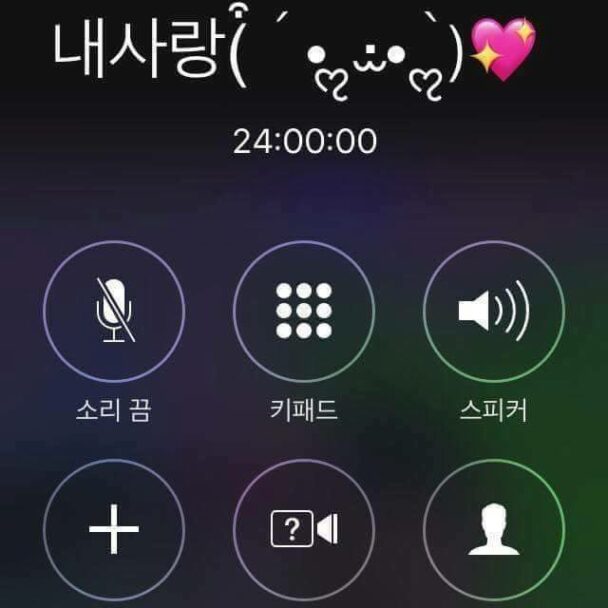Start a FaceTime video call

point(304,530)
